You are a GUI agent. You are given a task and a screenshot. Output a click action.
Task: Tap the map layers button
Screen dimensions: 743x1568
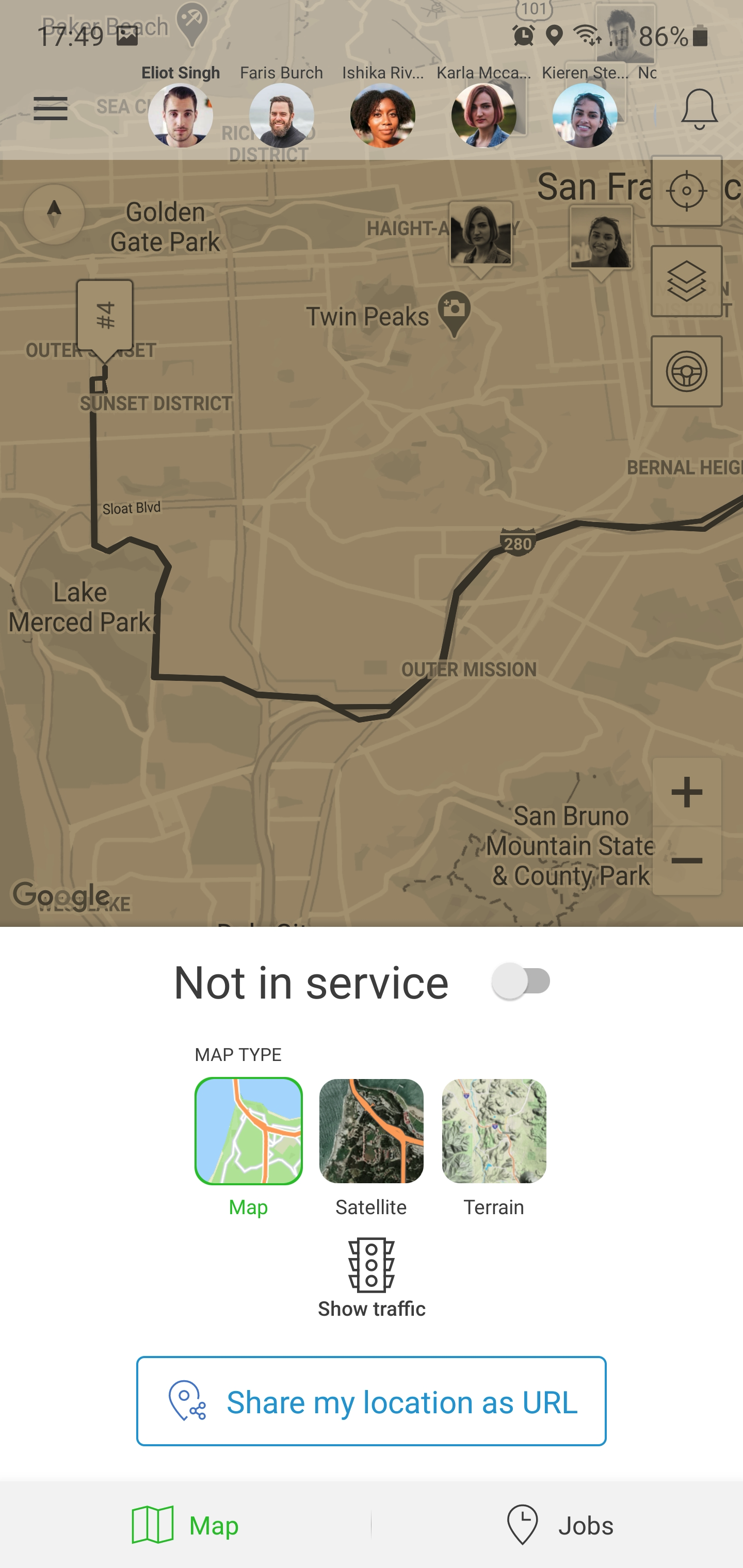(686, 281)
